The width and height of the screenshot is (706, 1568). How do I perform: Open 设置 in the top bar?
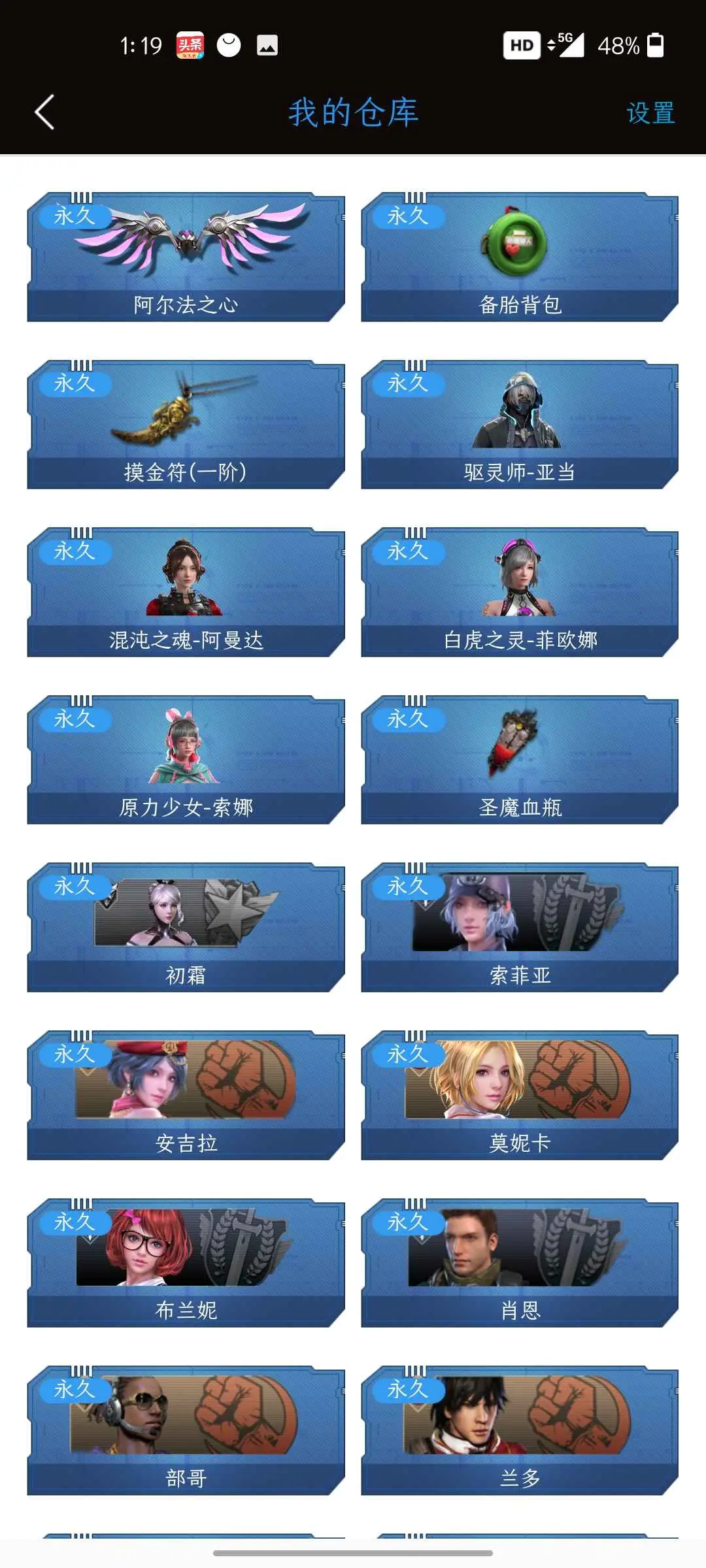pos(650,113)
